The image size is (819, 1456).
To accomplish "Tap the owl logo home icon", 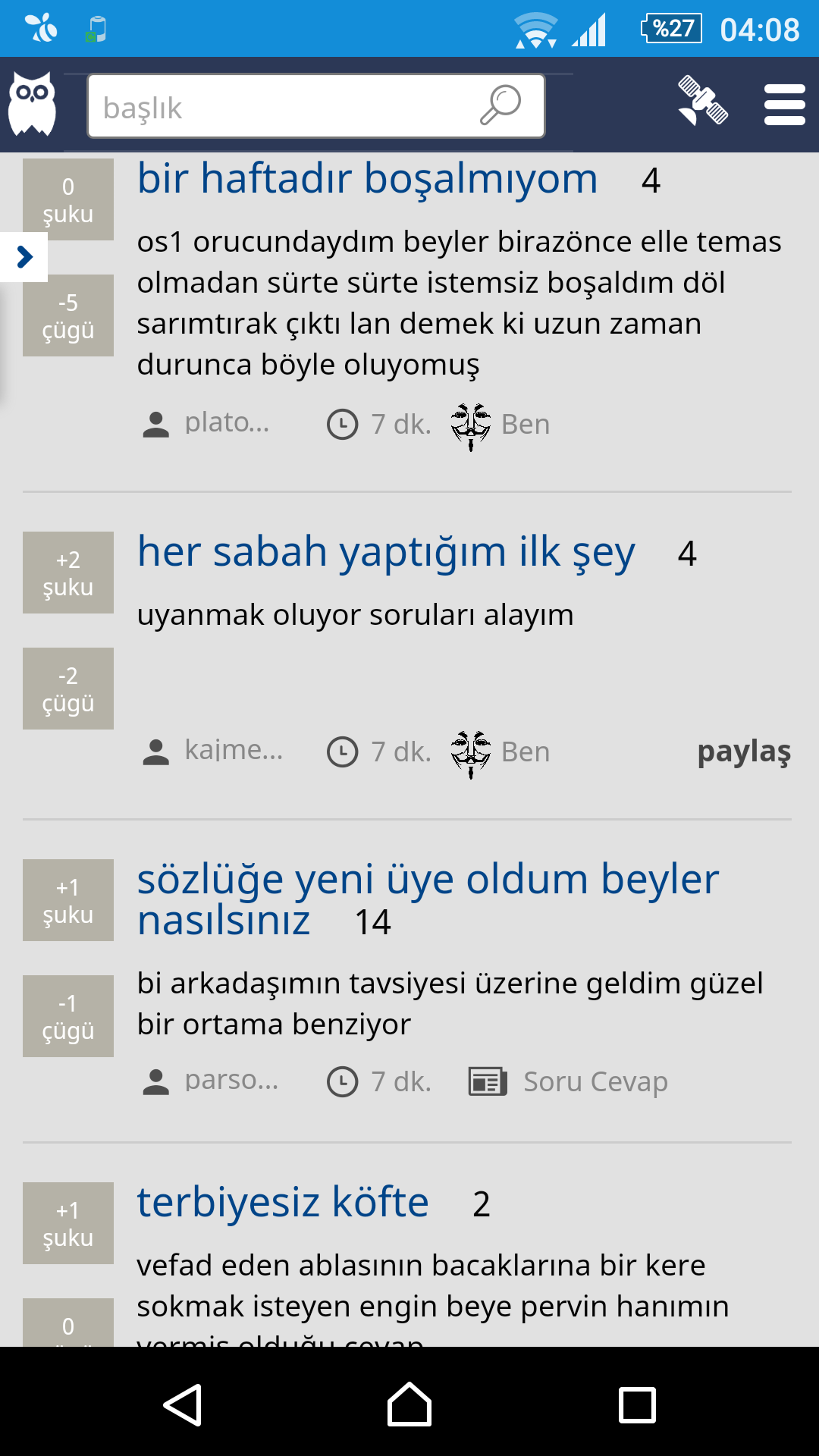I will [33, 104].
